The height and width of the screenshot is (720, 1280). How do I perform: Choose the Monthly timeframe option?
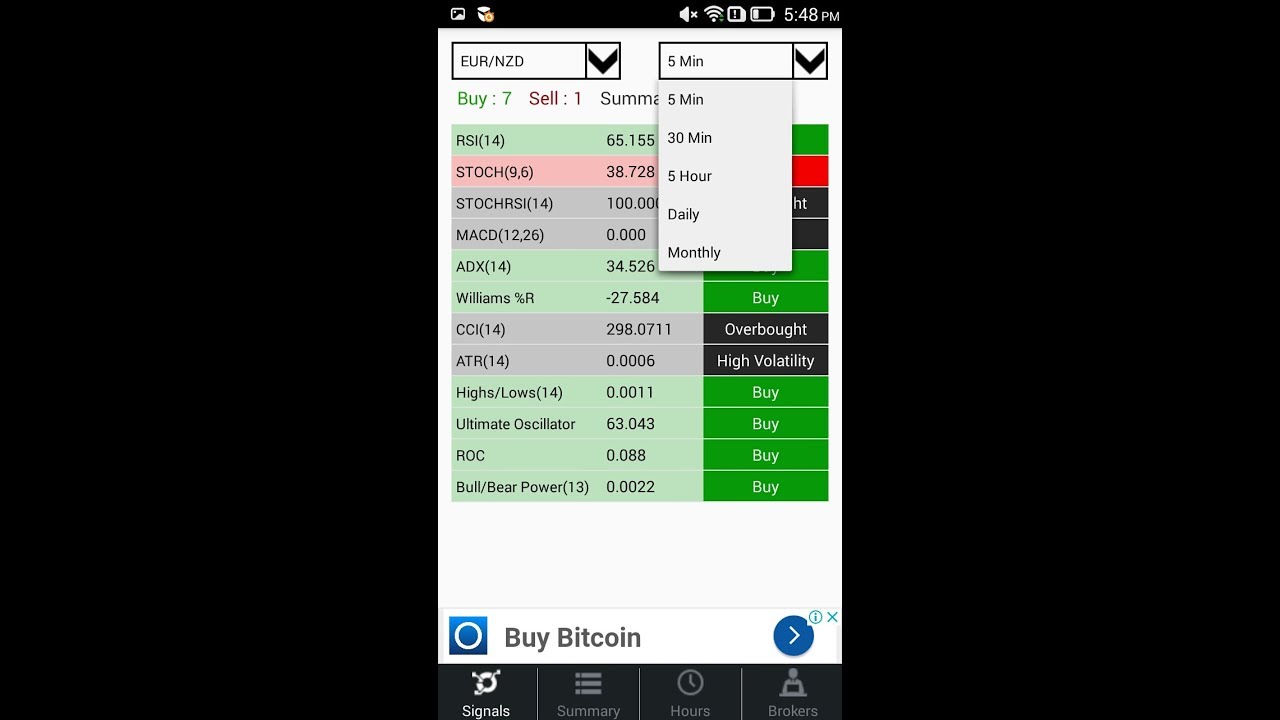pyautogui.click(x=694, y=253)
